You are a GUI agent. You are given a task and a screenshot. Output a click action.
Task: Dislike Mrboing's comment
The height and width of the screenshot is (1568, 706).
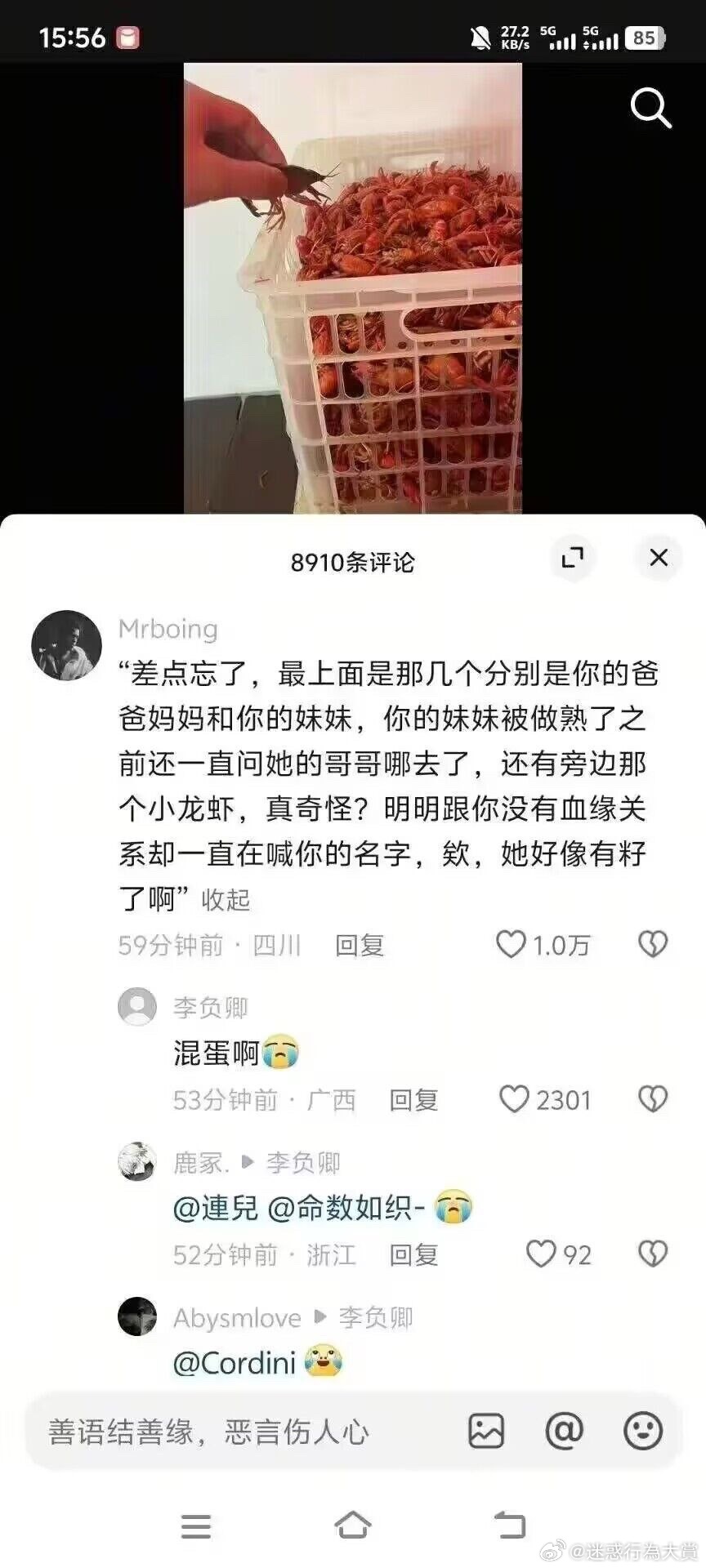pos(653,945)
